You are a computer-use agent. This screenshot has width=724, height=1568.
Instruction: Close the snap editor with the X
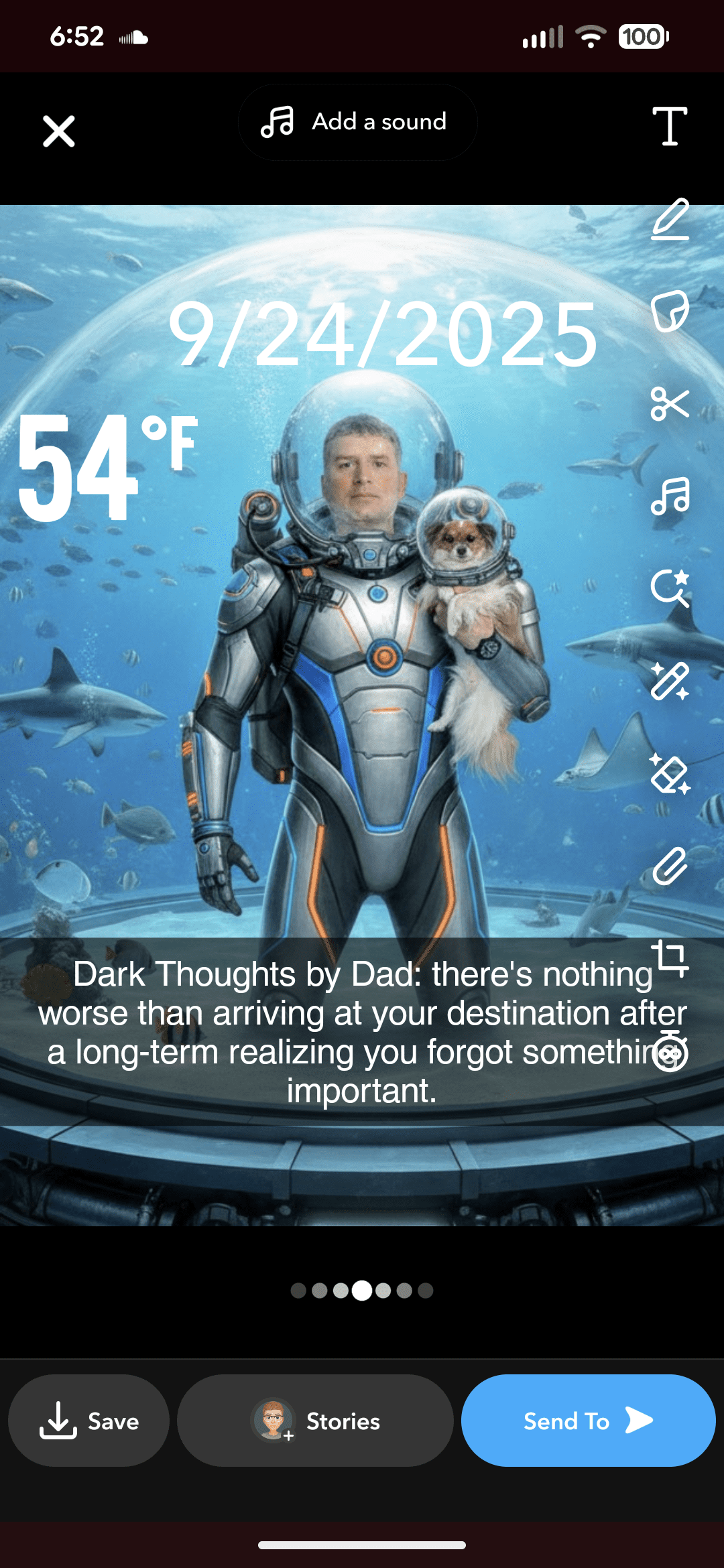tap(59, 130)
